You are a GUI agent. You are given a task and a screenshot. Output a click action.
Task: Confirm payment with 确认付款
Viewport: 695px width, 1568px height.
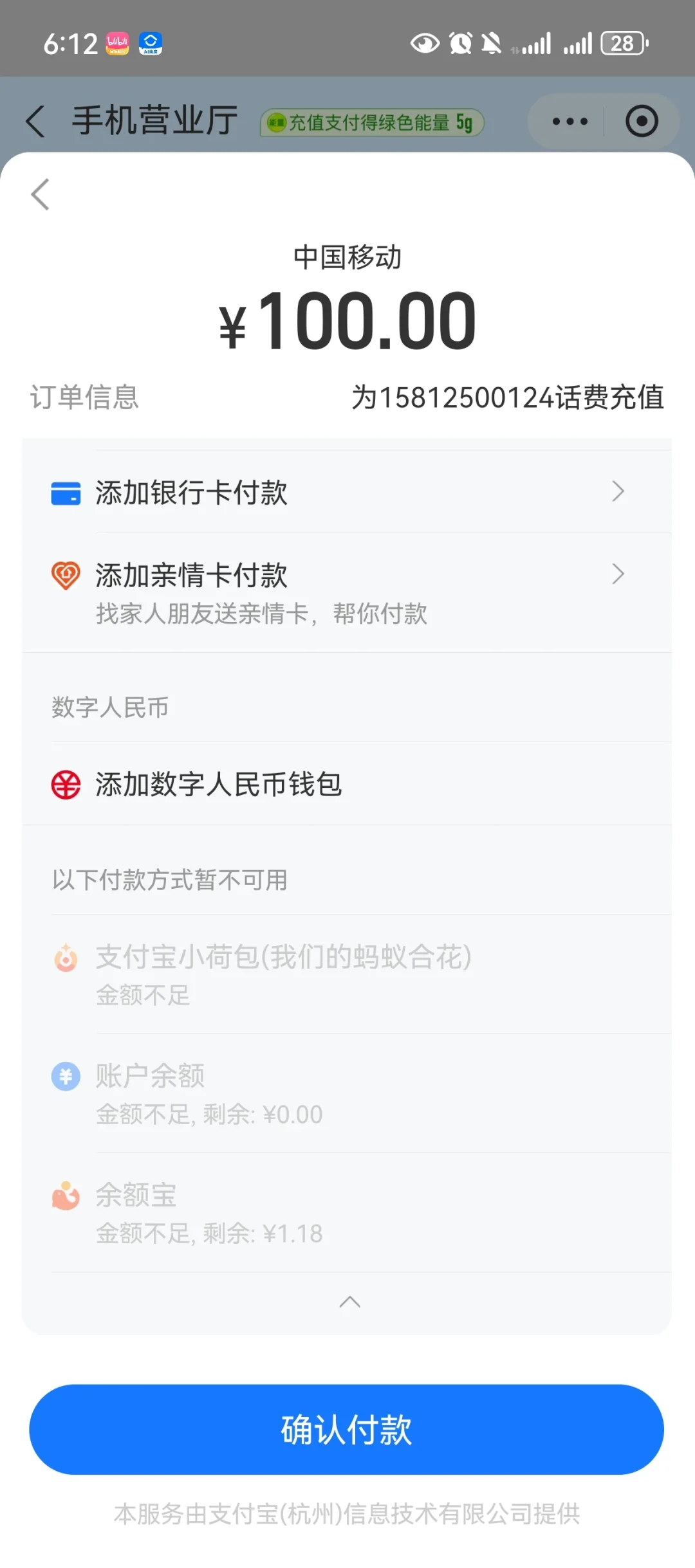coord(346,1429)
